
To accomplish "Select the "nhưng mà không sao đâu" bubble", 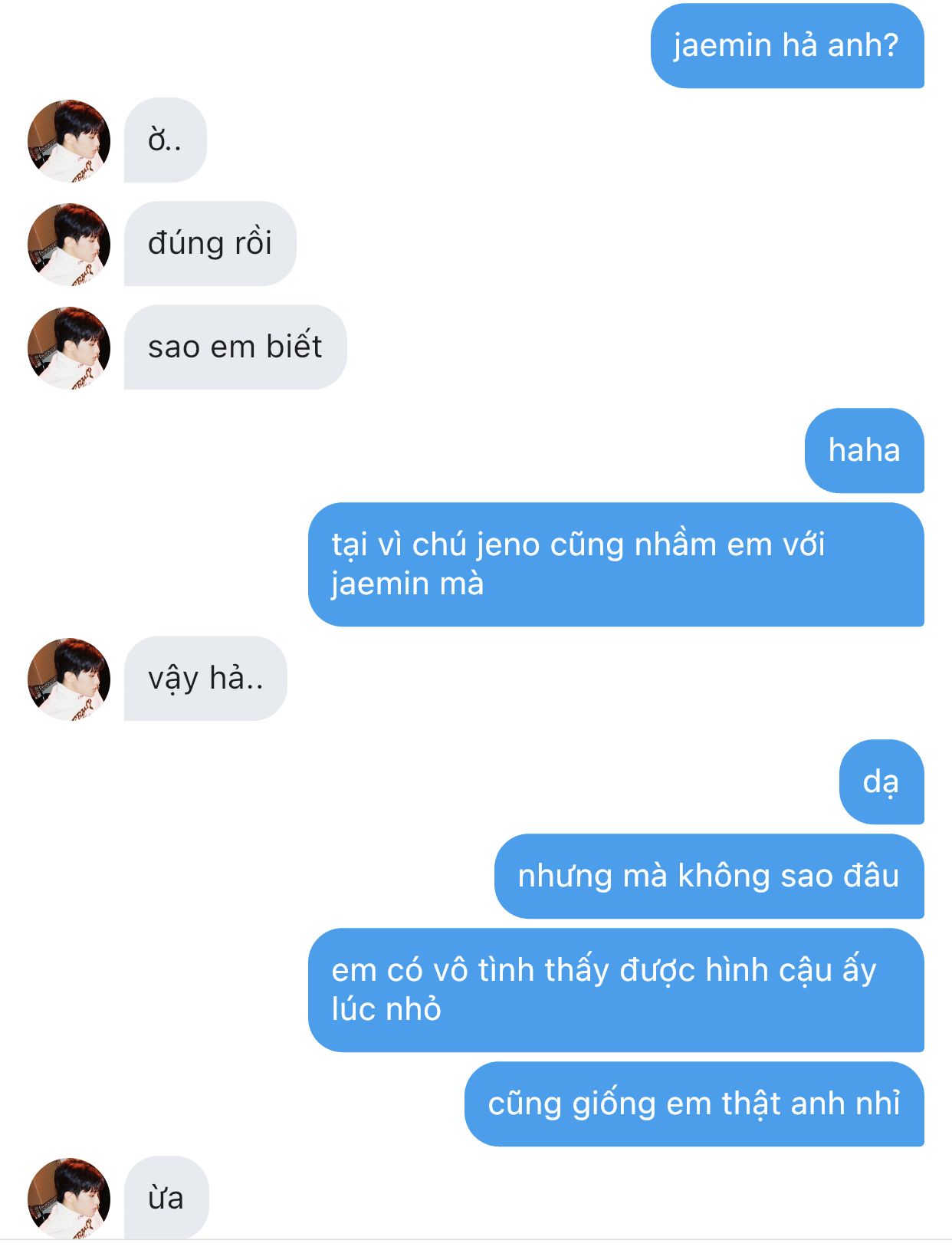I will point(708,876).
